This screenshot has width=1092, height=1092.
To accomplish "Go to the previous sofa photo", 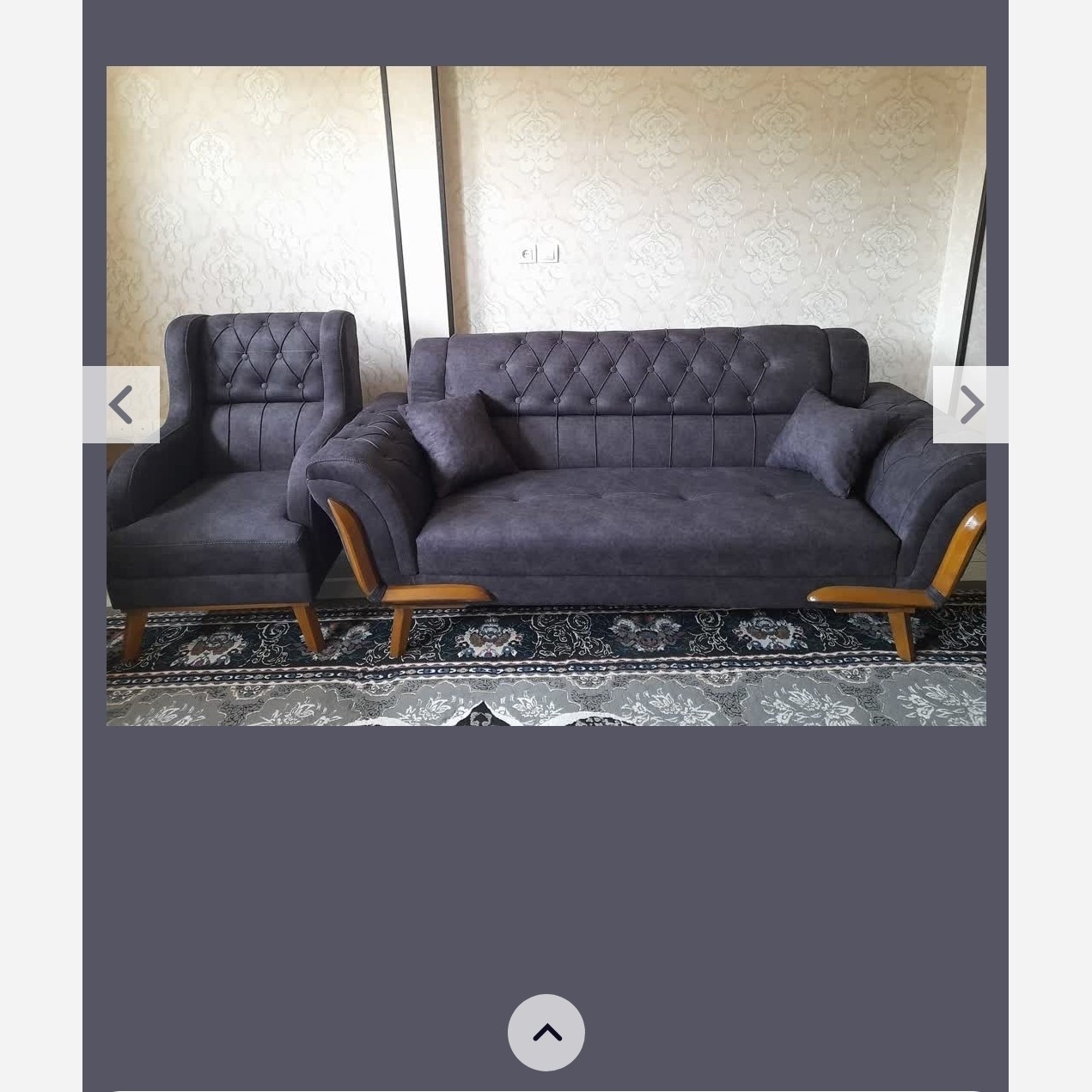I will pos(121,405).
